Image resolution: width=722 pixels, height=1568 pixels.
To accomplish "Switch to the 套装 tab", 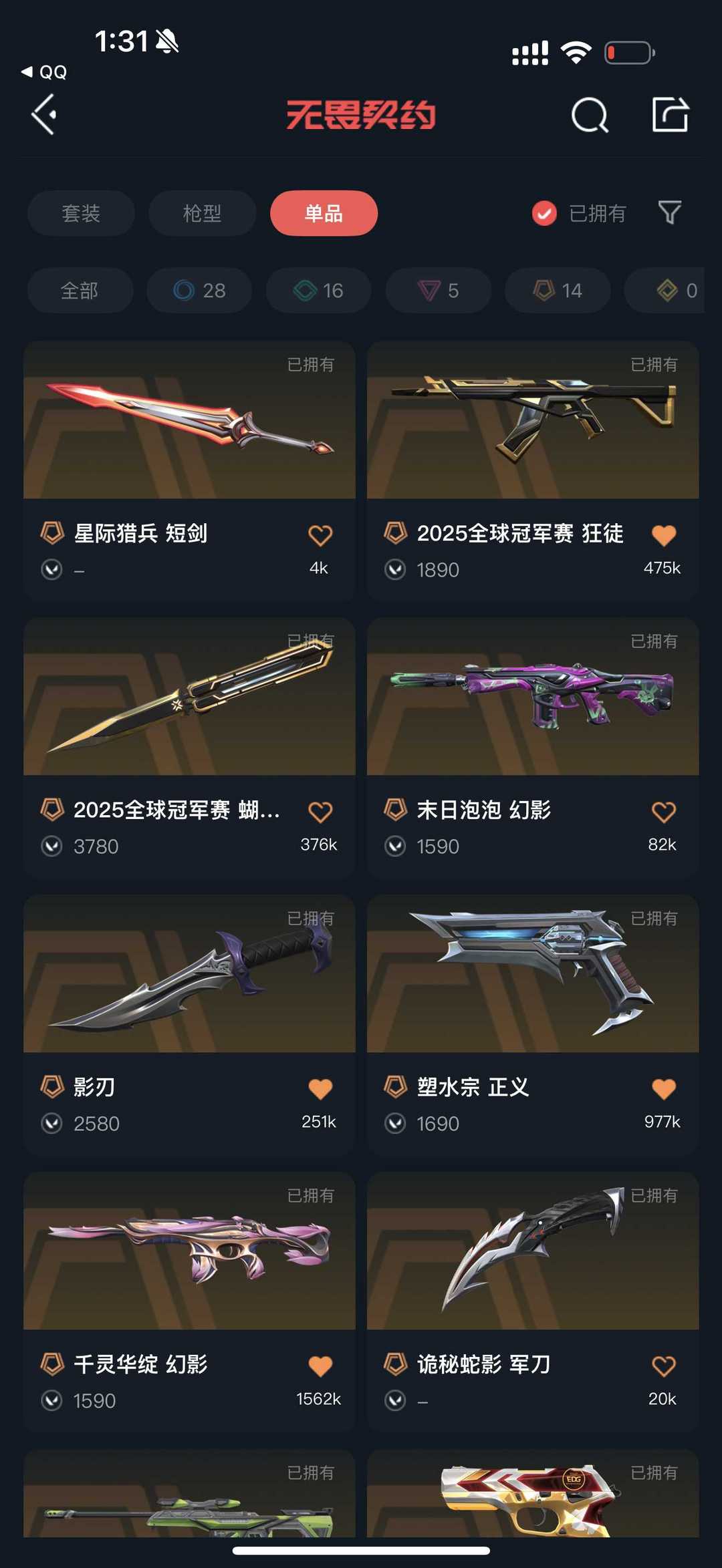I will pos(81,213).
